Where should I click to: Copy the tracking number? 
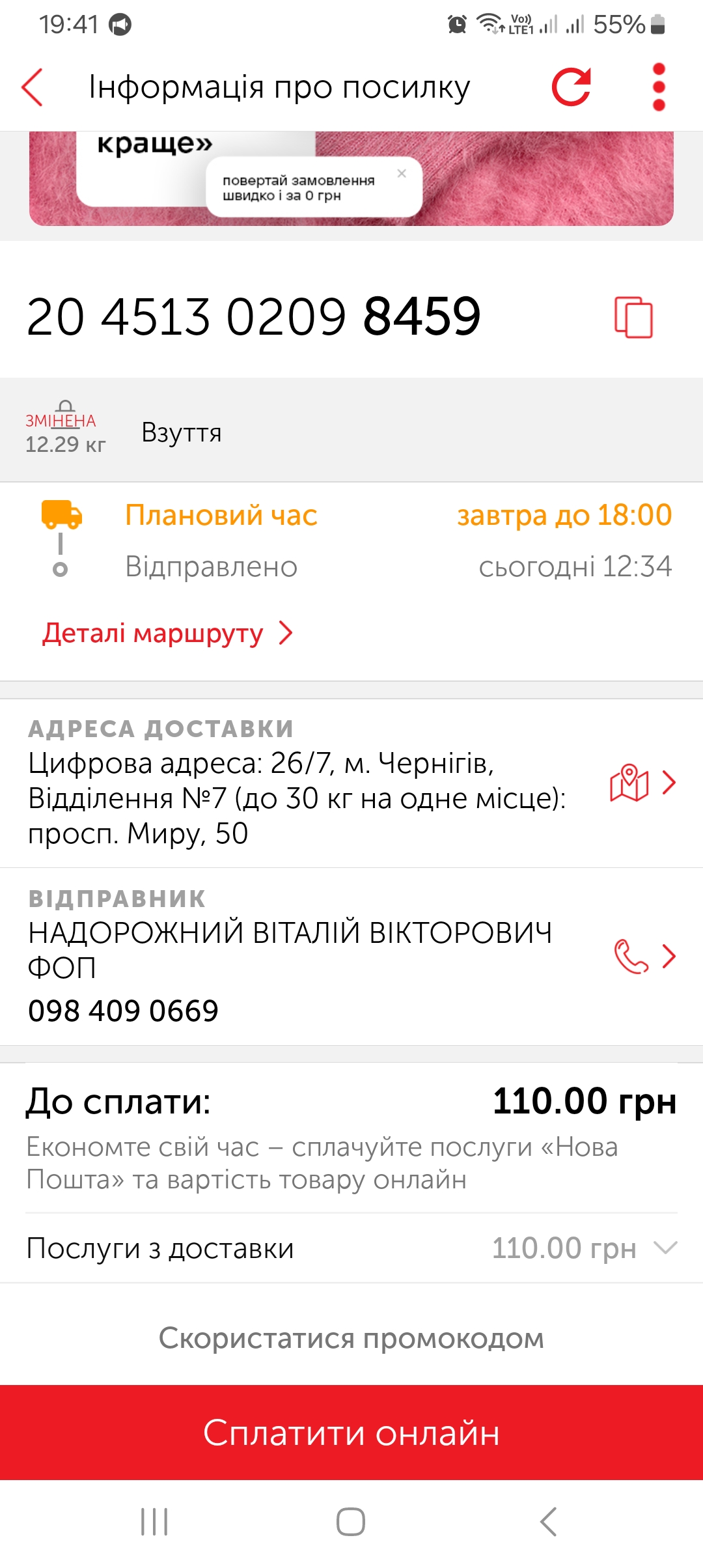pos(633,317)
